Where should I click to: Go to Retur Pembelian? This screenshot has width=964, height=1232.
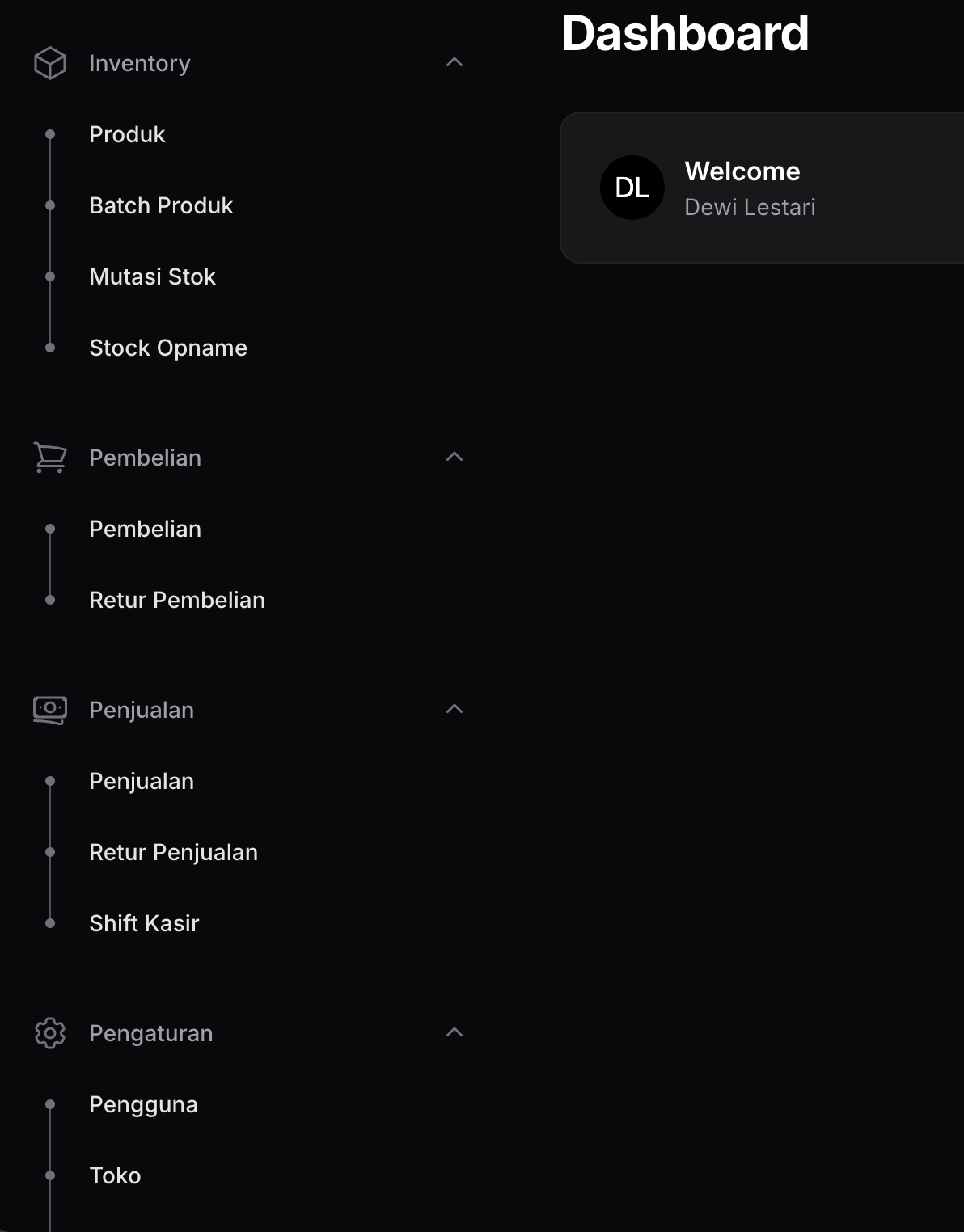[x=177, y=600]
